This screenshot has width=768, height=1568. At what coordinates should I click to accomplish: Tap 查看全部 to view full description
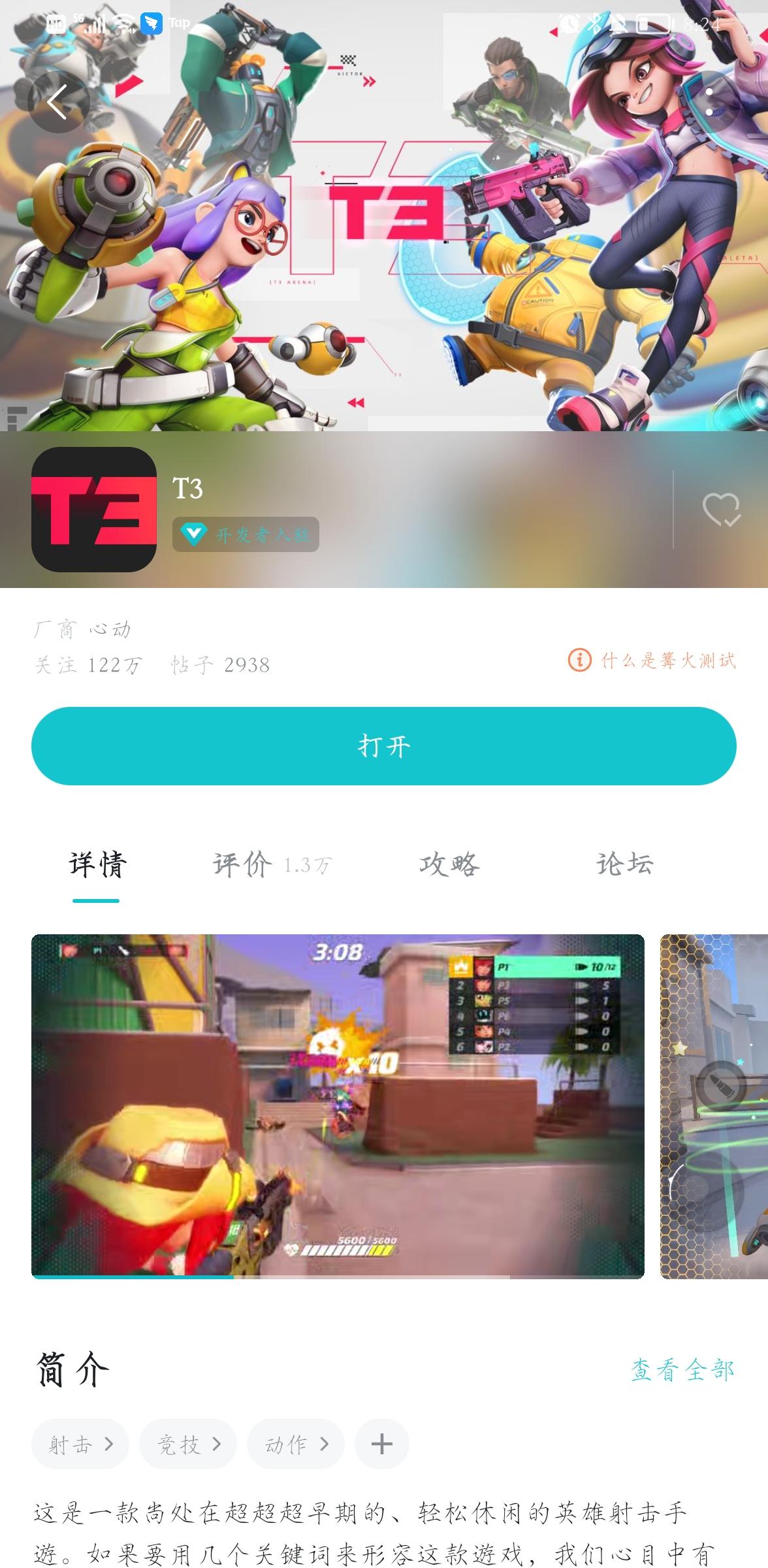point(683,1368)
